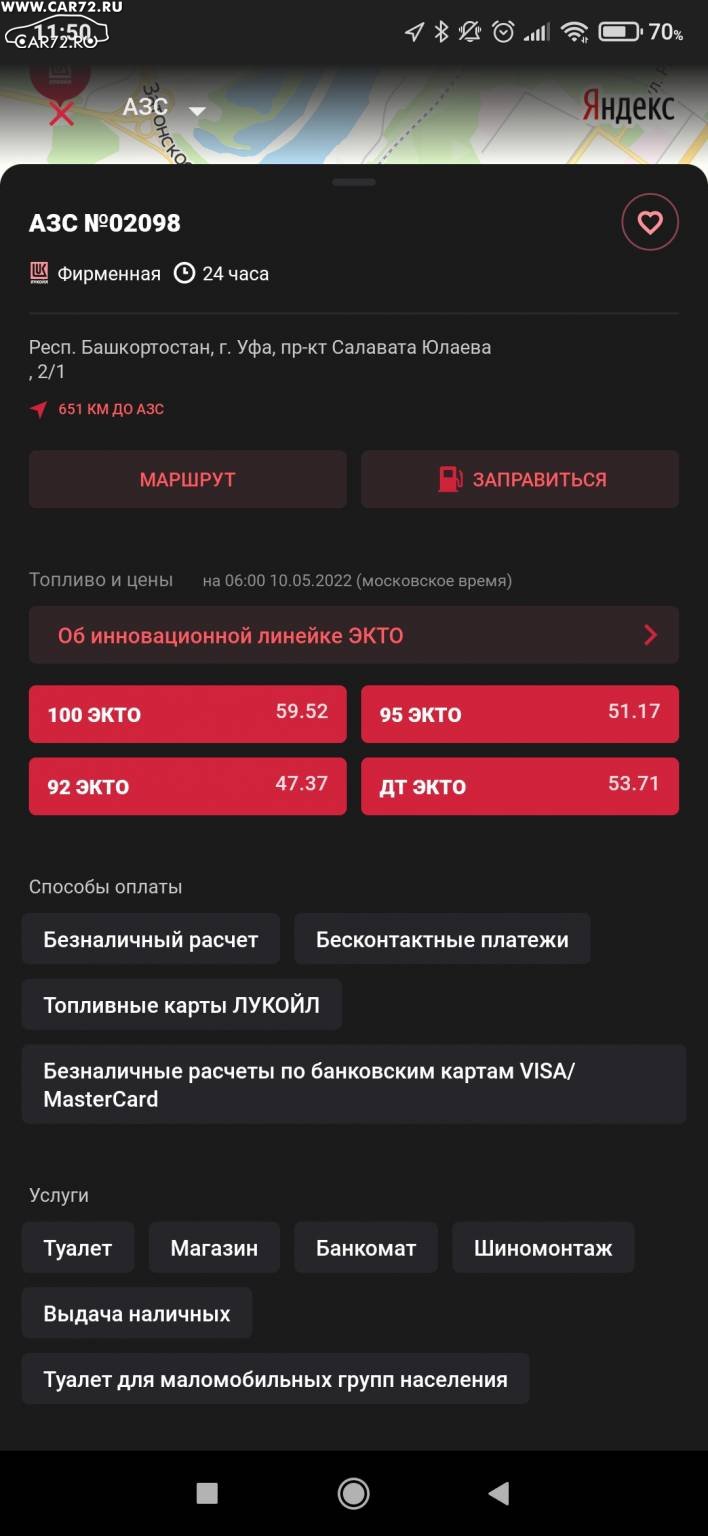
Task: Choose 92 ЭКТО fuel
Action: [187, 786]
